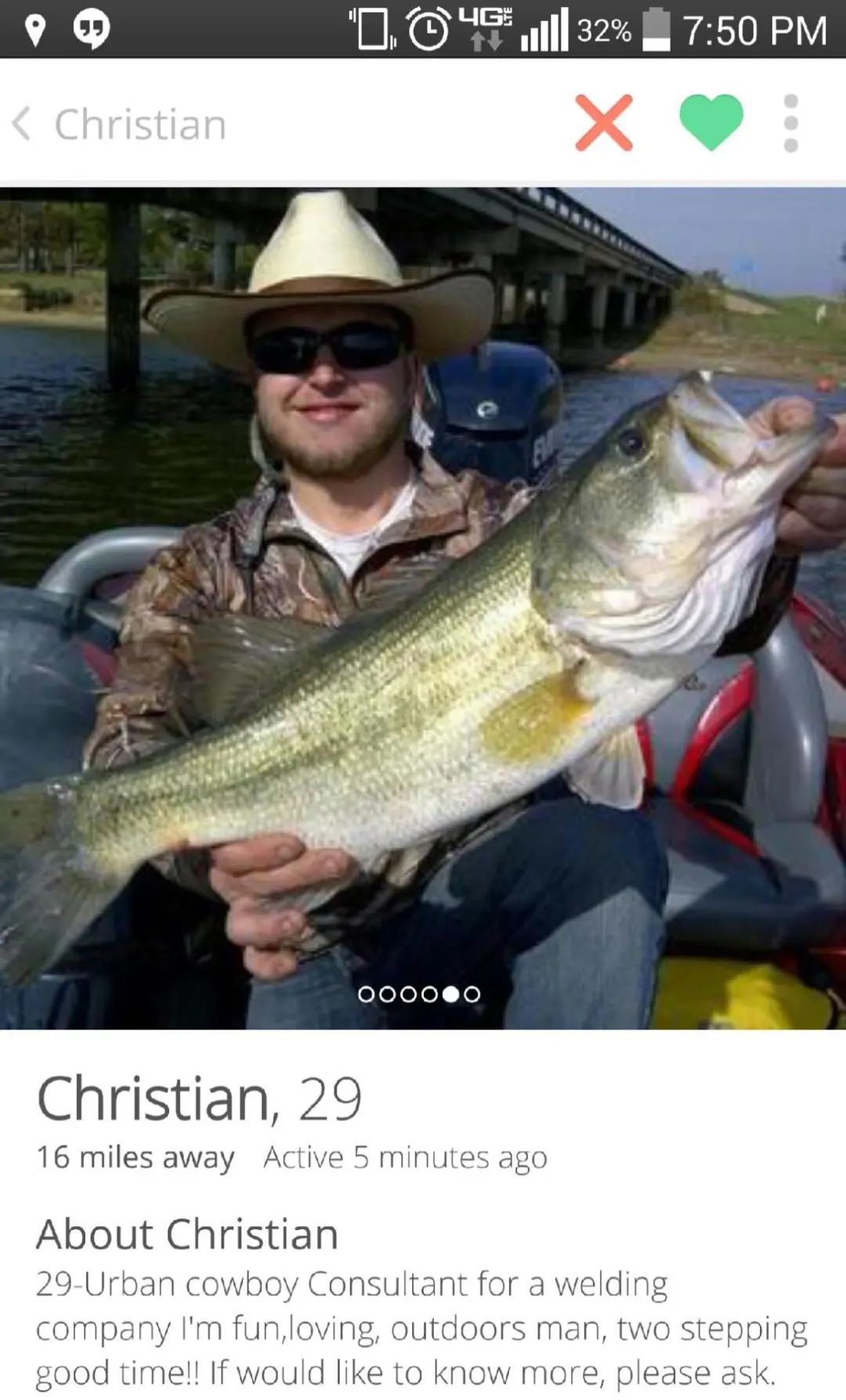Screen dimensions: 846x1400
Task: Tap the photo page indicator dots
Action: 418,994
